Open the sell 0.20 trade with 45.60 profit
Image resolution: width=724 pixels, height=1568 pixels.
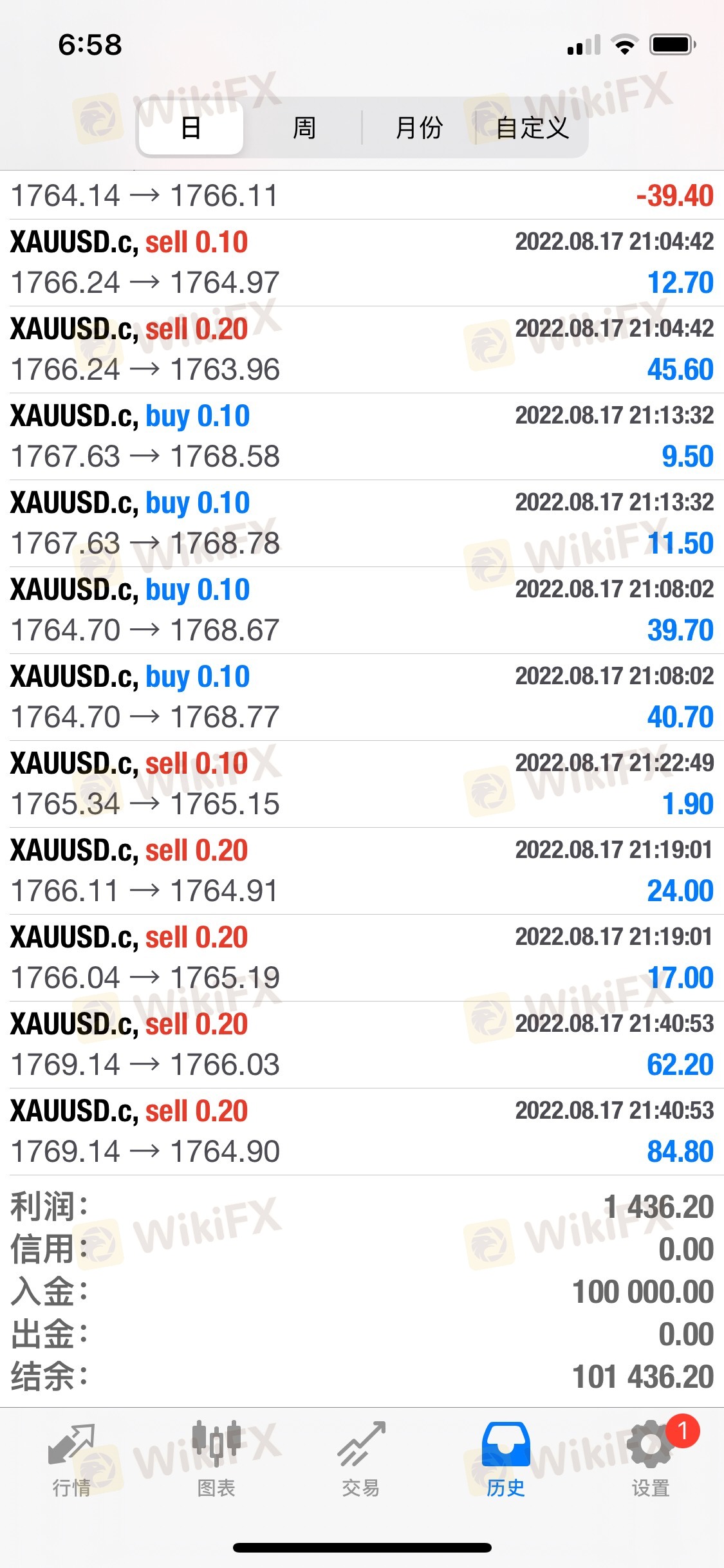pyautogui.click(x=362, y=350)
